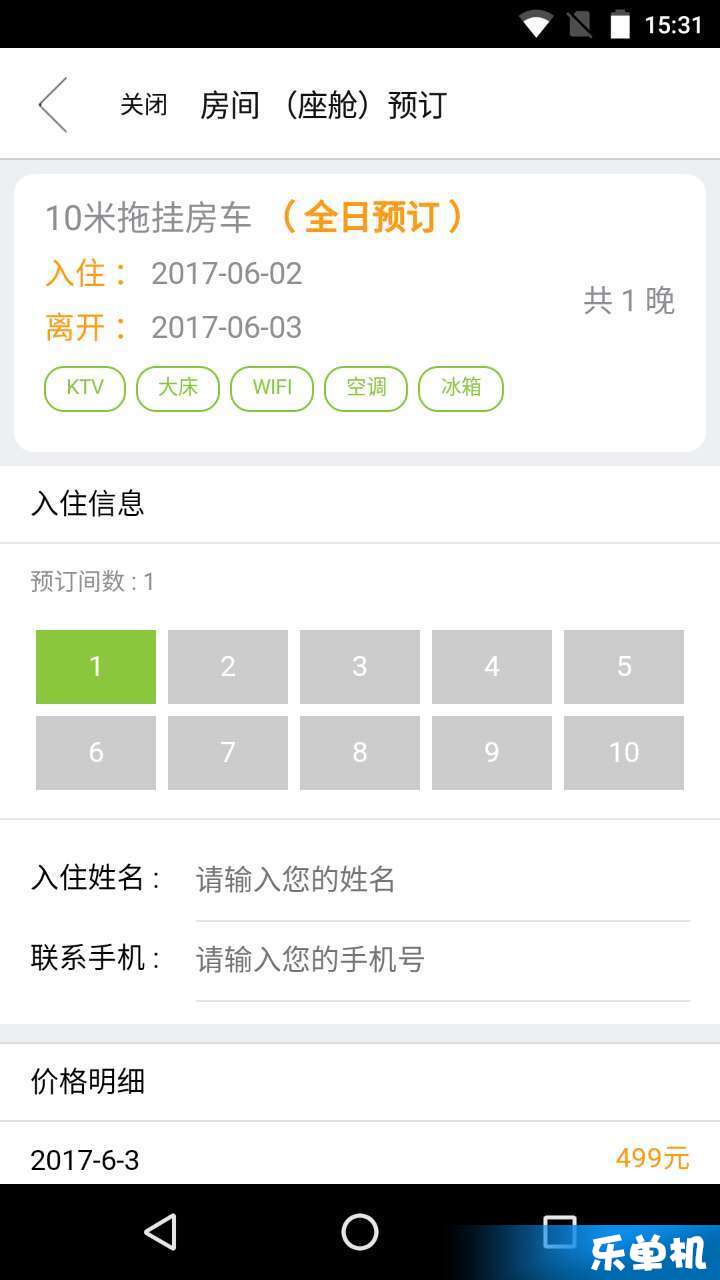Image resolution: width=720 pixels, height=1280 pixels.
Task: Focus the 入住姓名 name field
Action: (440, 880)
